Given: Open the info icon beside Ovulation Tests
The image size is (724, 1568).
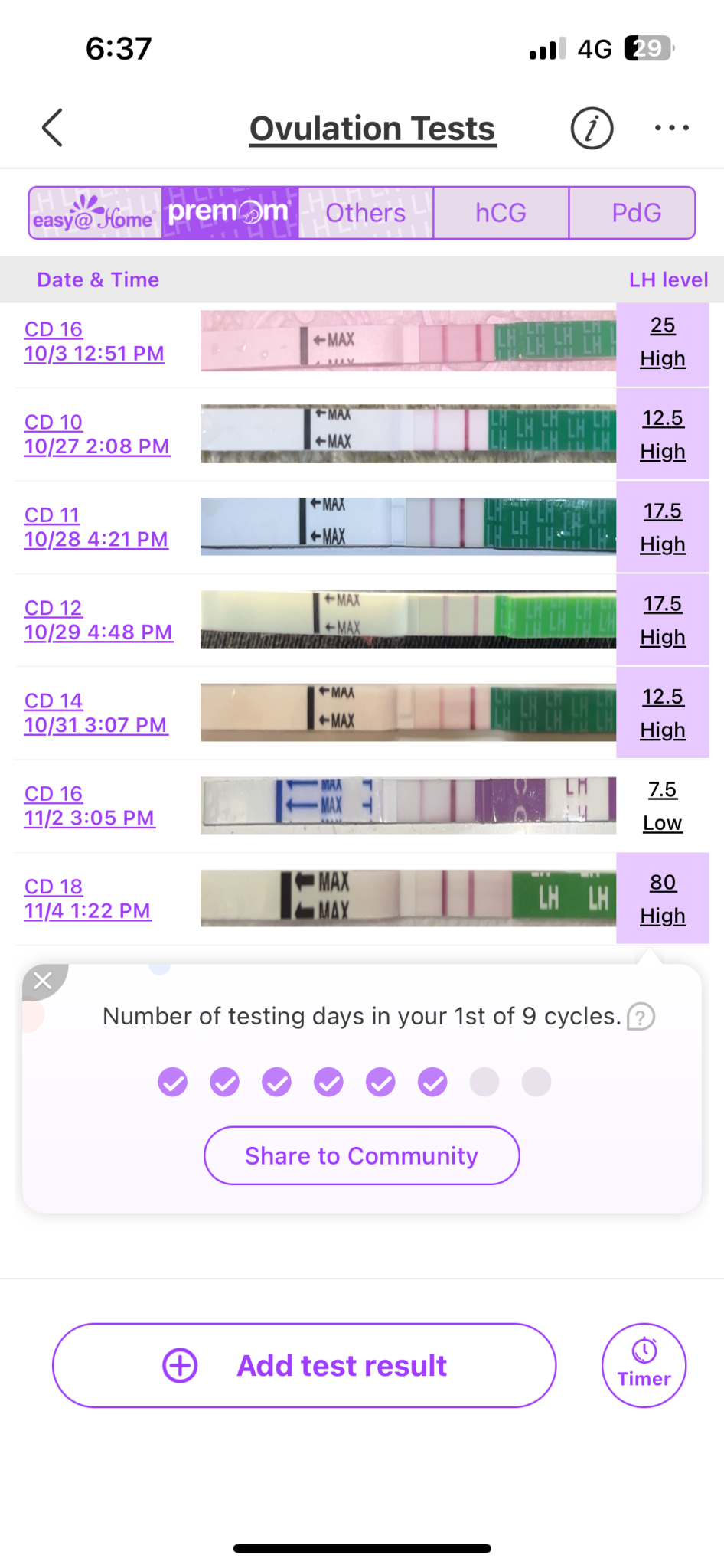Looking at the screenshot, I should (592, 128).
